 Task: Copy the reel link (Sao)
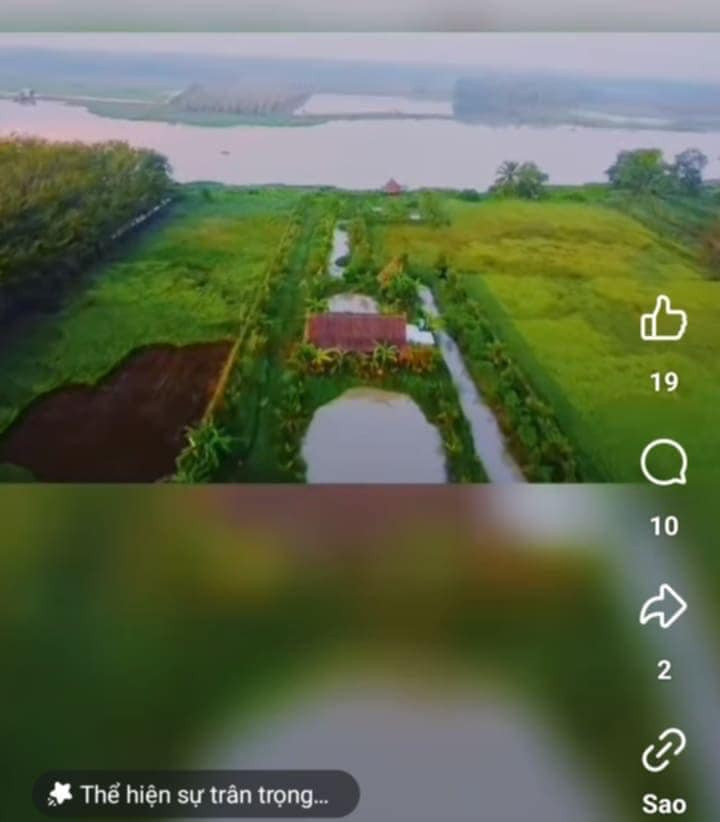tap(664, 752)
